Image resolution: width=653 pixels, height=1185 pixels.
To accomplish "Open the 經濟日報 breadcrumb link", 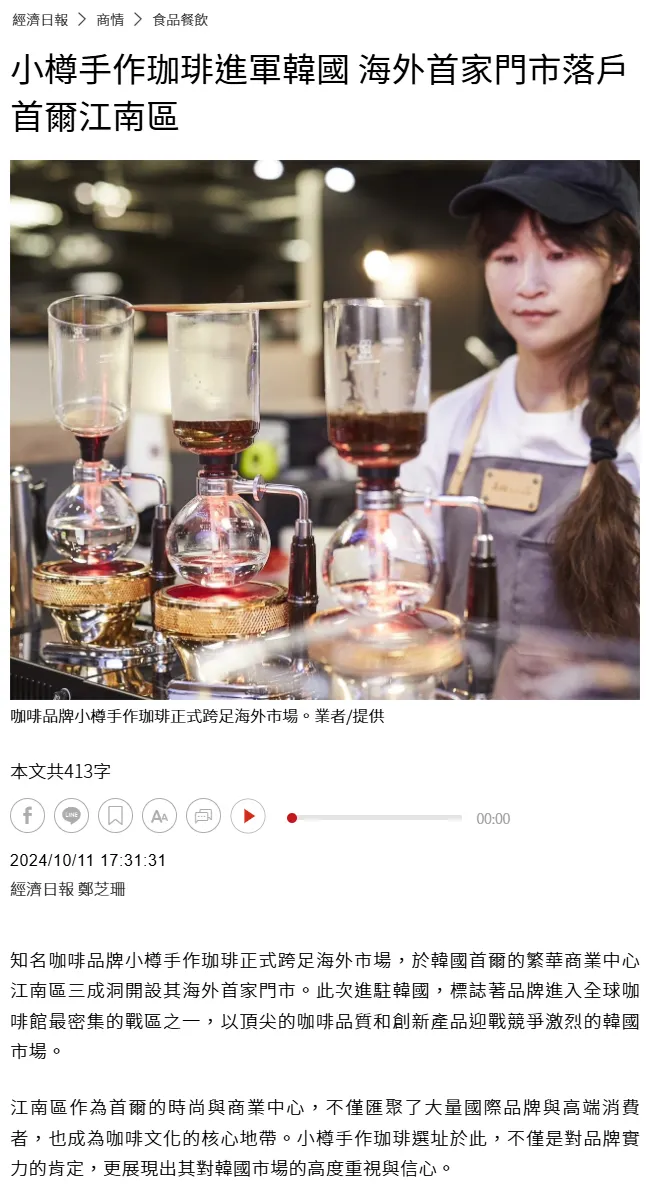I will click(x=40, y=20).
